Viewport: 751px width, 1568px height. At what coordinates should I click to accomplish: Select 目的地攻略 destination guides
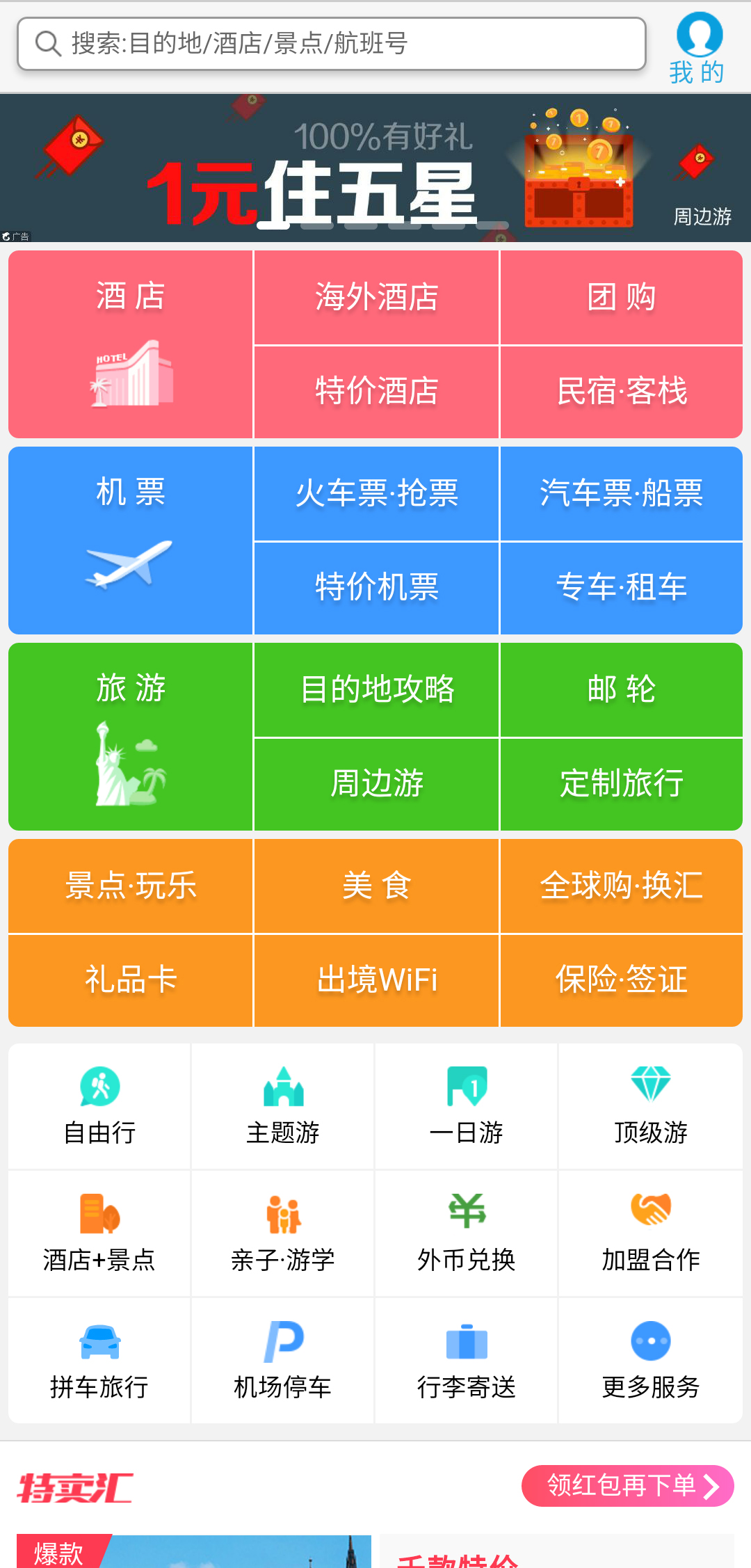[x=376, y=690]
